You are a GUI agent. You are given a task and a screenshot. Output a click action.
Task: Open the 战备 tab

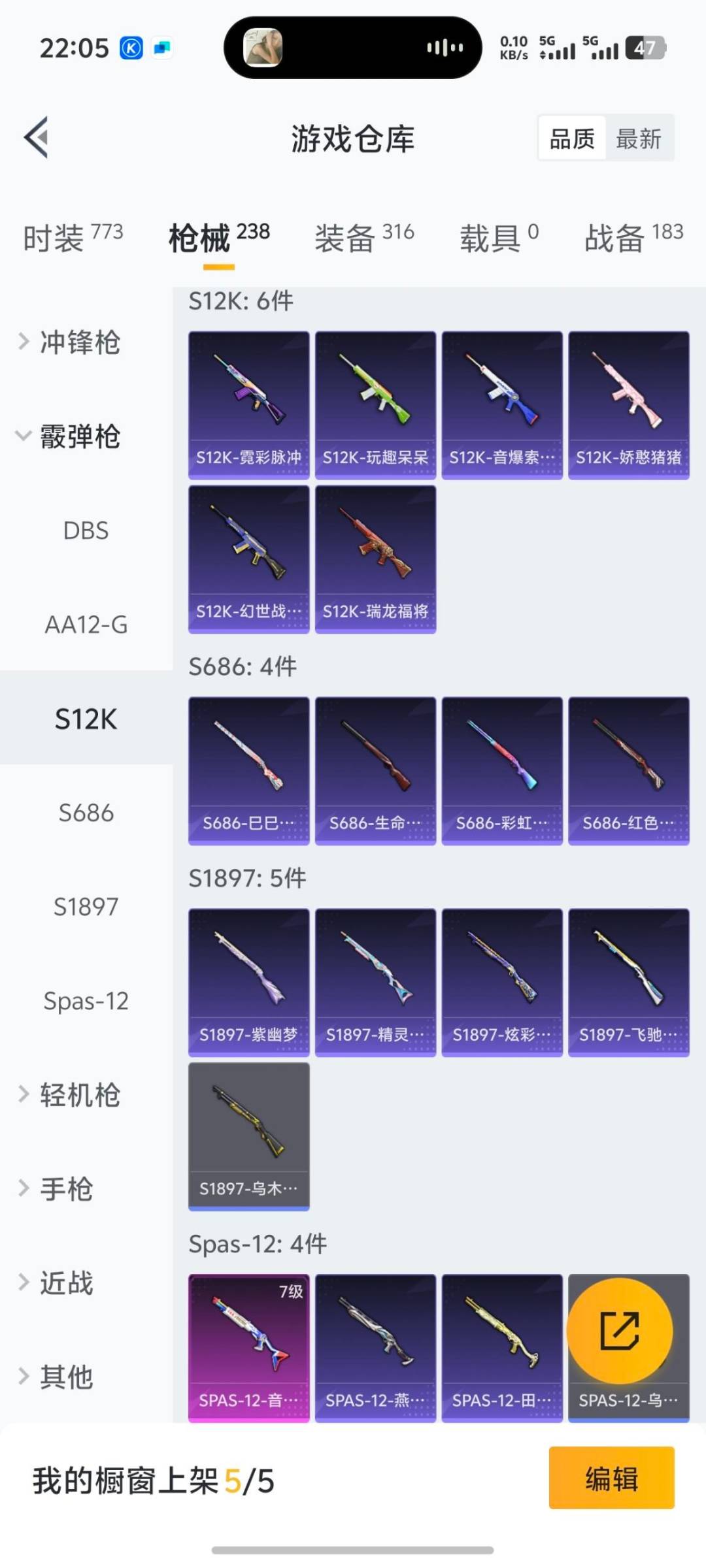tap(633, 238)
